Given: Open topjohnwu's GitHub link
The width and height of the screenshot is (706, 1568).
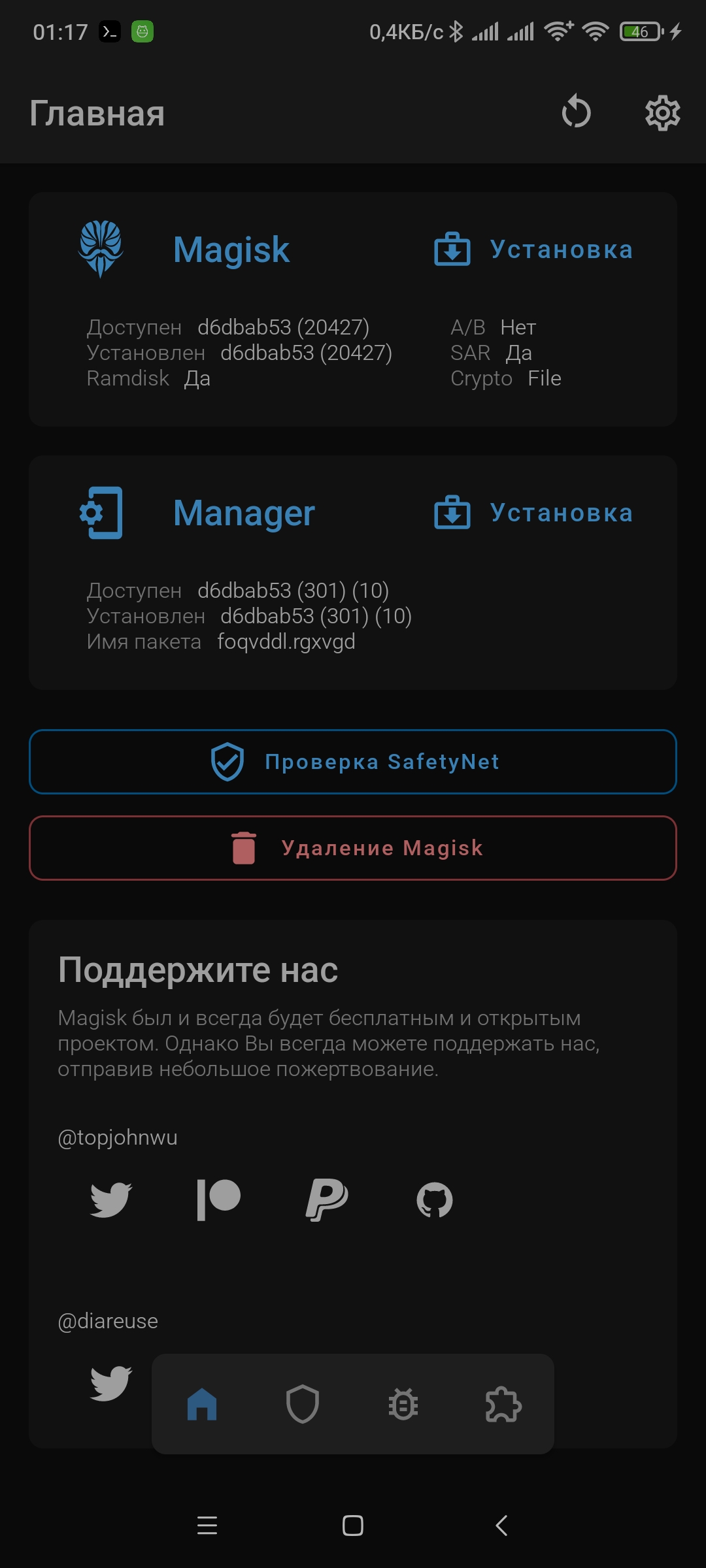Looking at the screenshot, I should pyautogui.click(x=435, y=1200).
